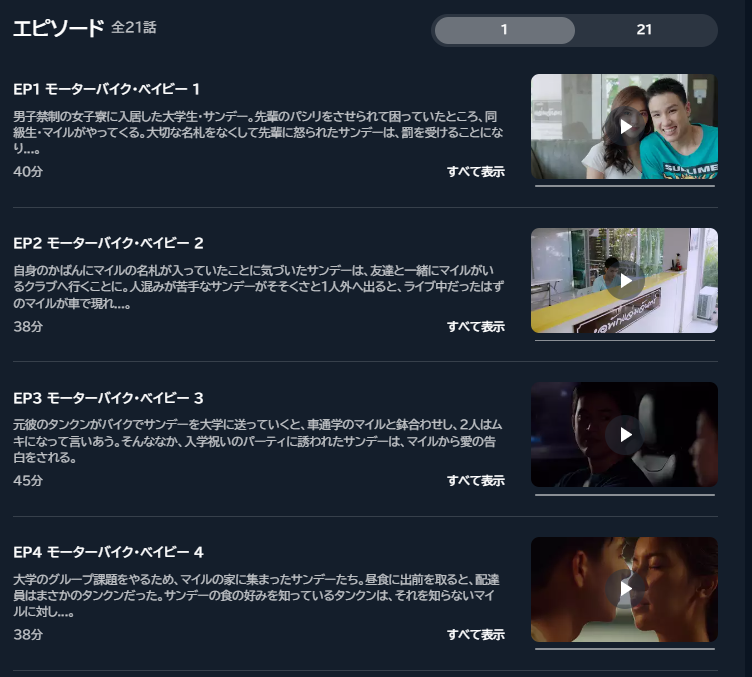Play EP1 モーターバイク・ベイビー 1 thumbnail
The height and width of the screenshot is (677, 752).
coord(625,126)
